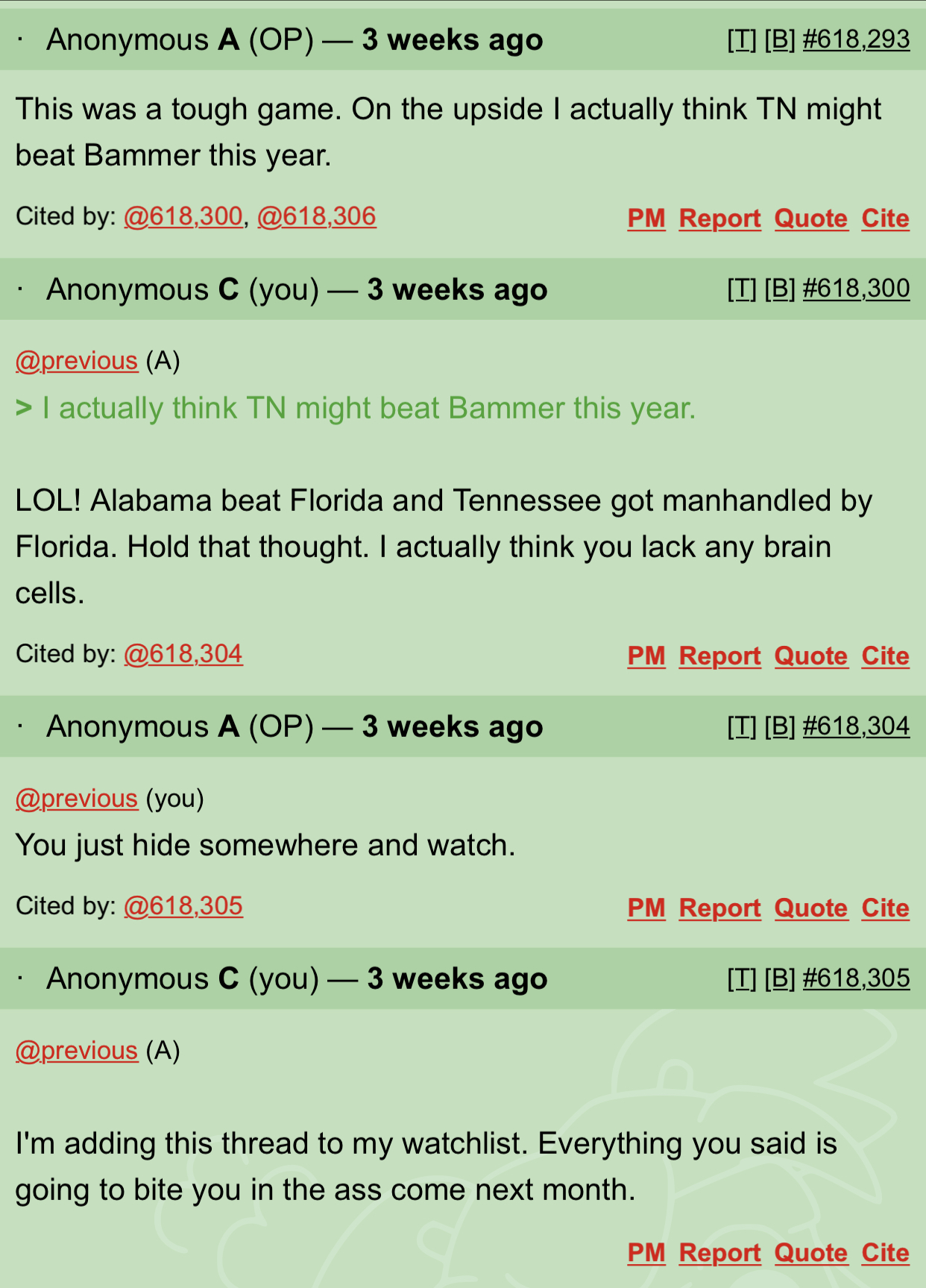Jump to bottom via [B] in post #618,304
The width and height of the screenshot is (926, 1288).
pos(780,726)
